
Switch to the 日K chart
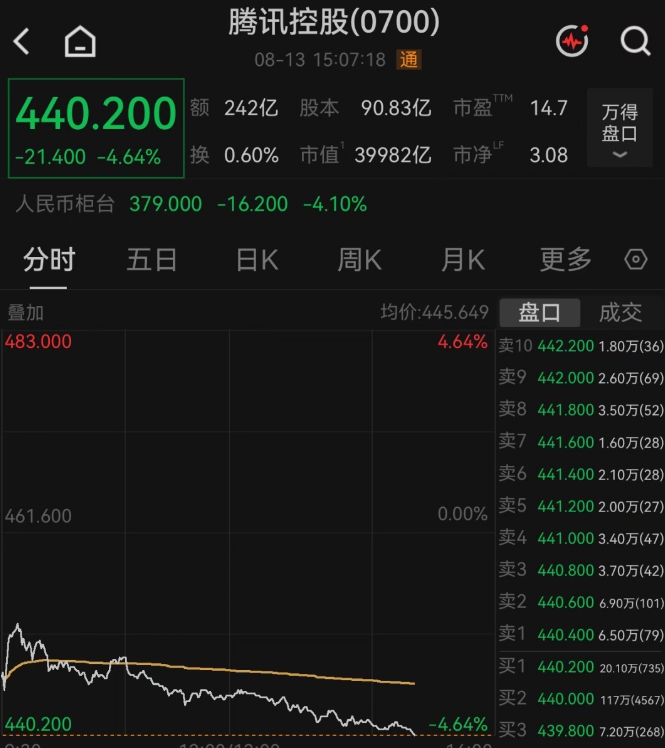point(257,260)
